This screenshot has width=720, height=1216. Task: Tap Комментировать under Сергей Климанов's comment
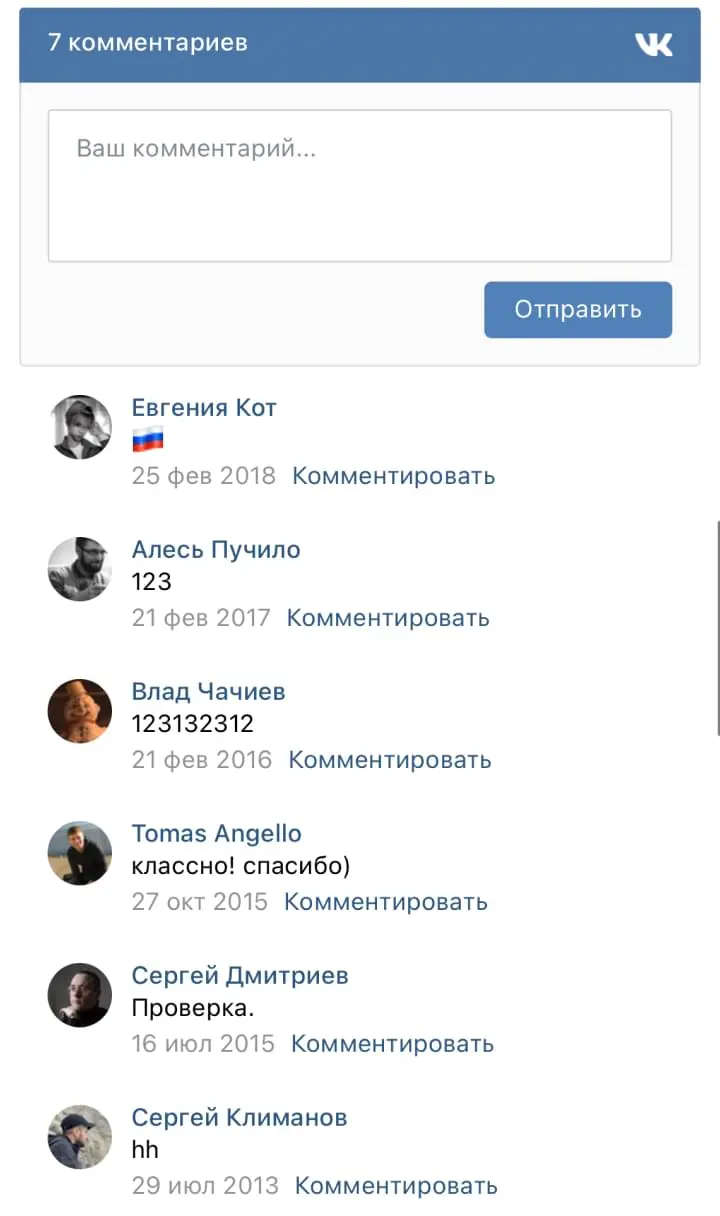(x=396, y=1186)
